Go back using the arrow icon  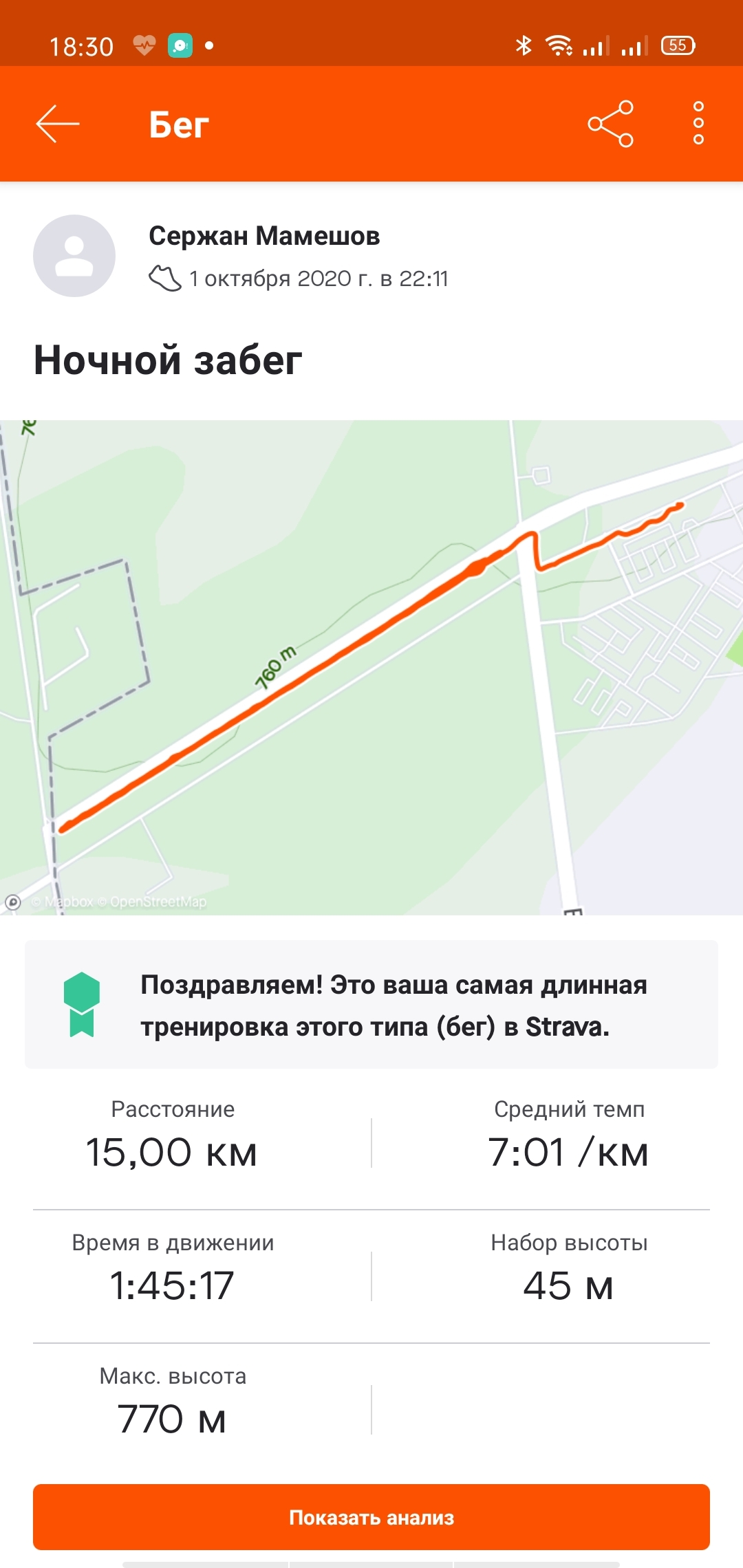[x=58, y=124]
